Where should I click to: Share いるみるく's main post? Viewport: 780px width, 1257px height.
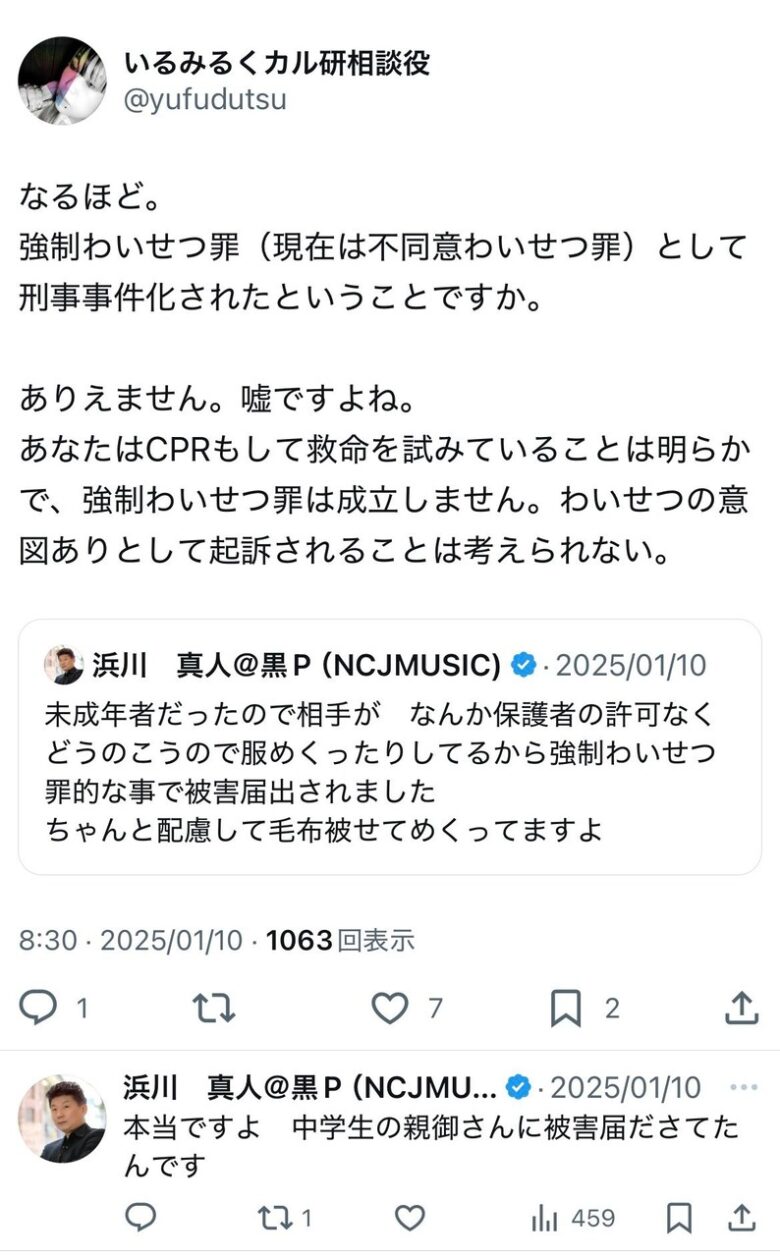tap(741, 1008)
